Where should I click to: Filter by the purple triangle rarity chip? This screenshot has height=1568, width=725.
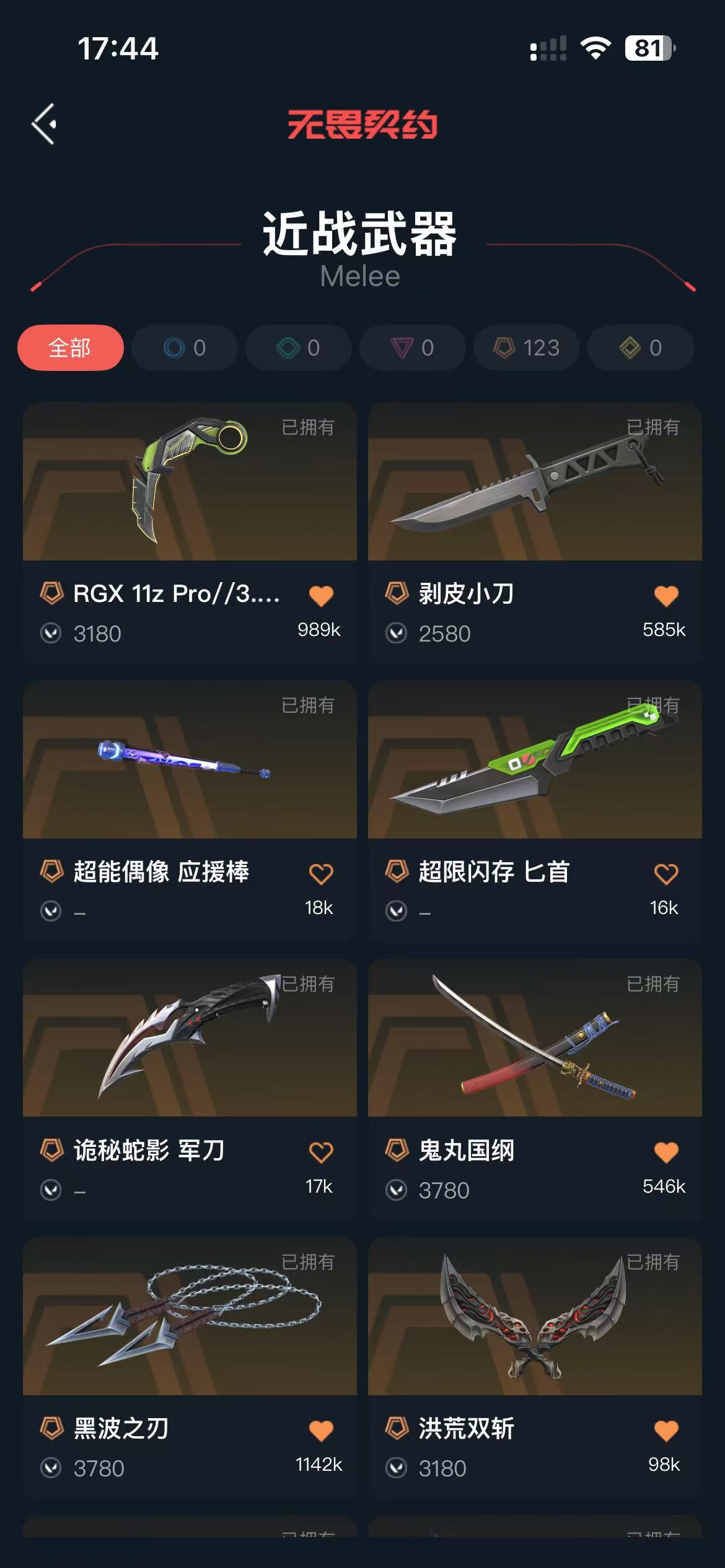412,347
